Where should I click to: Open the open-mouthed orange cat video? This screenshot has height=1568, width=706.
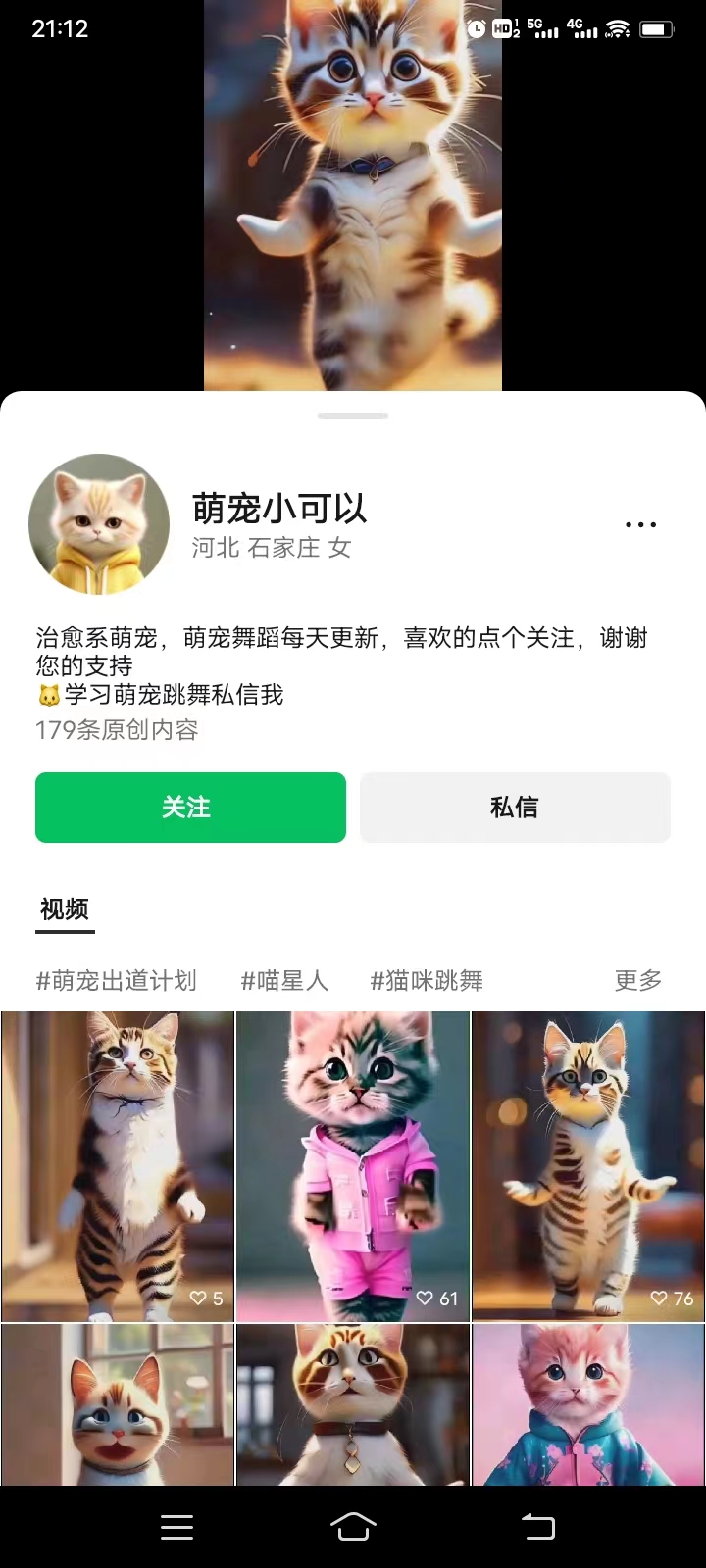coord(118,1405)
